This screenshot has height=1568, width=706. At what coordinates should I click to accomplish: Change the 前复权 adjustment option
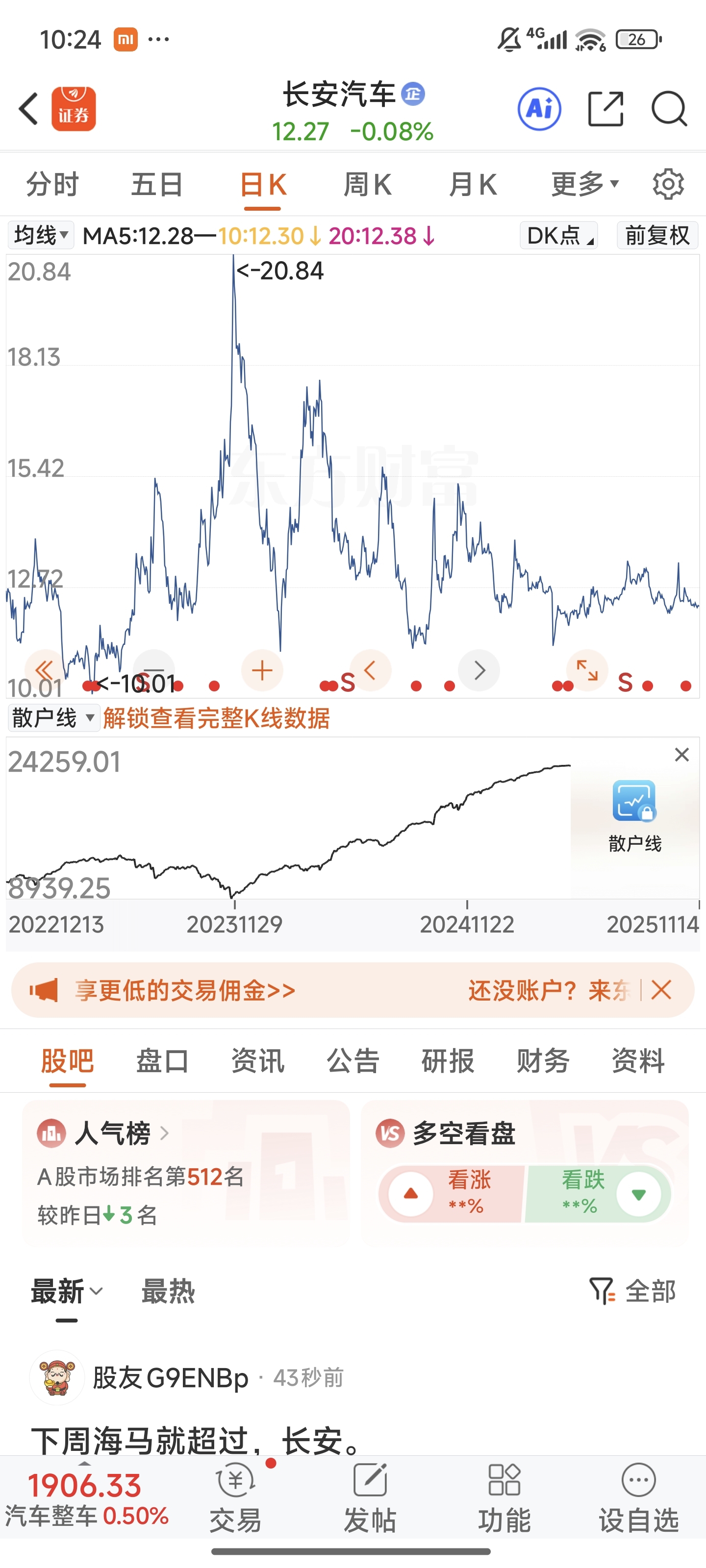coord(656,236)
